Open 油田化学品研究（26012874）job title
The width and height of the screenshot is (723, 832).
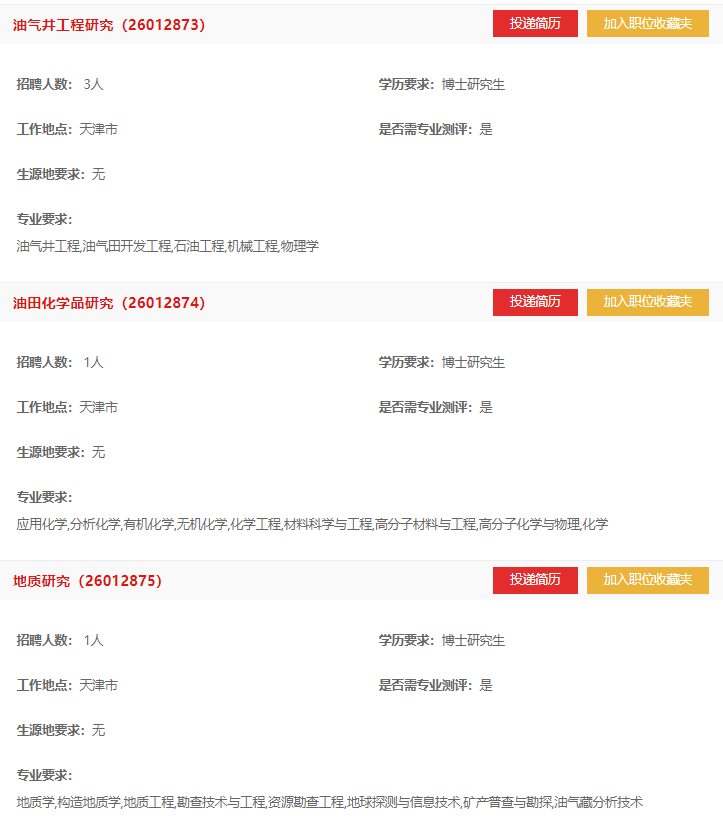[109, 303]
